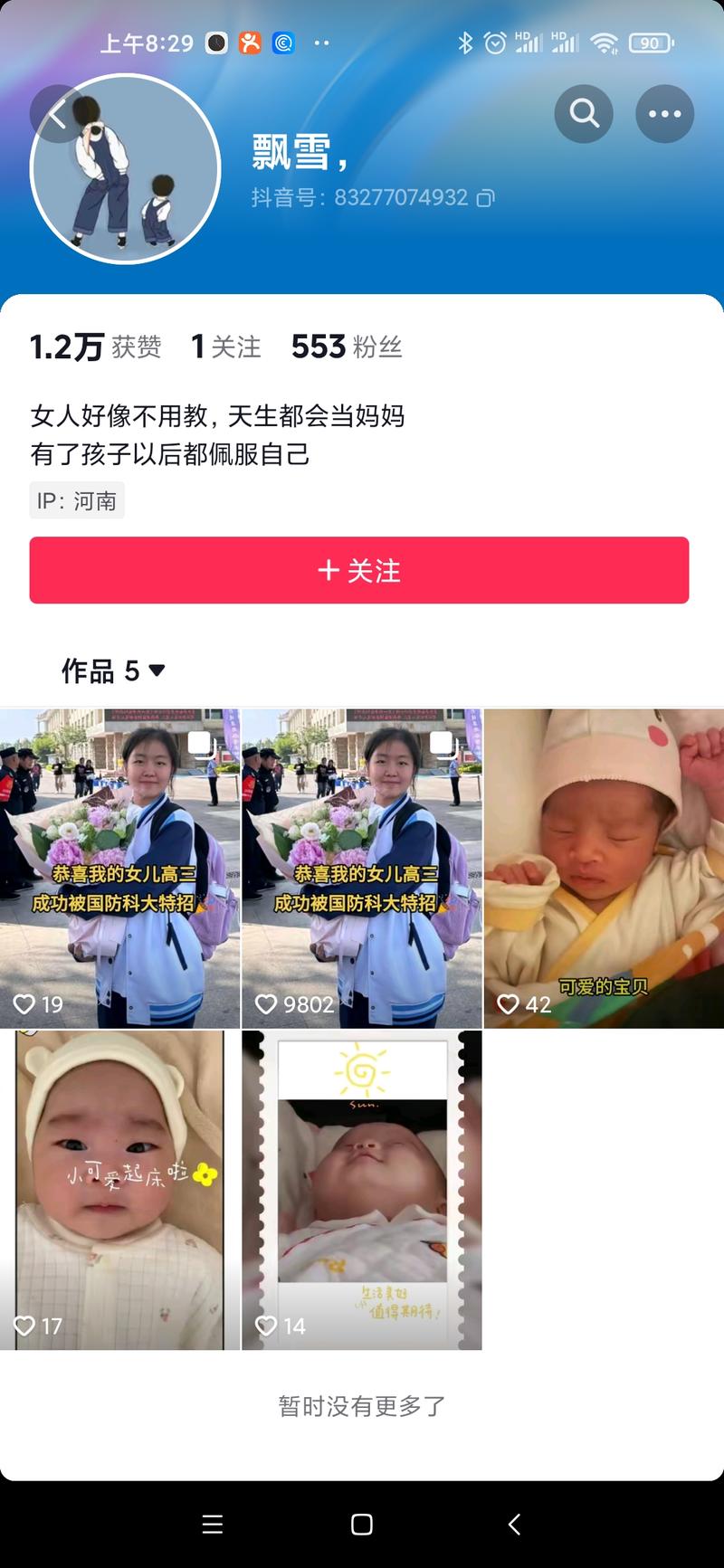
Task: Go back using the top-left arrow
Action: tap(58, 115)
